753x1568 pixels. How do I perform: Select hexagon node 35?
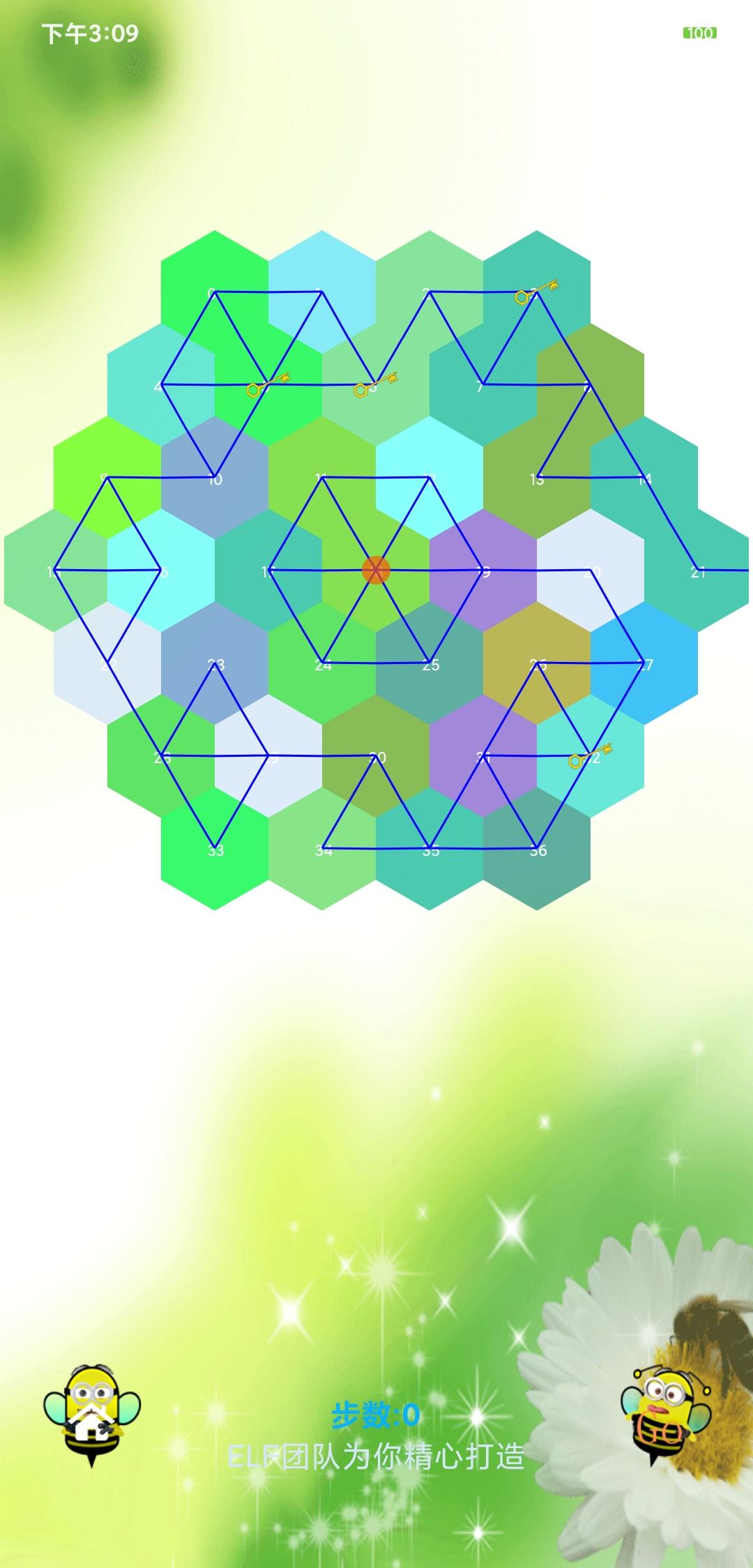(x=429, y=849)
